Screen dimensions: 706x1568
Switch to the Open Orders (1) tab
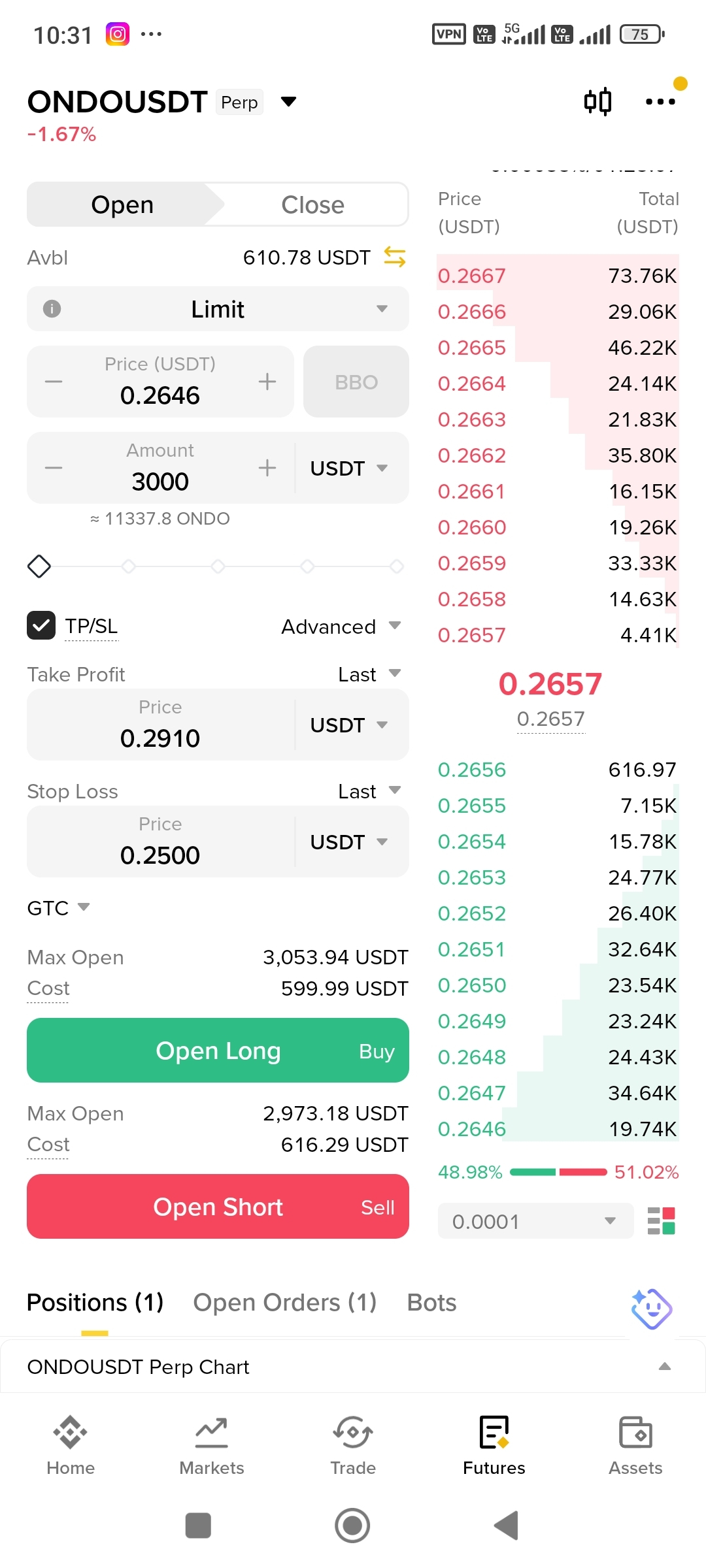pyautogui.click(x=284, y=1303)
